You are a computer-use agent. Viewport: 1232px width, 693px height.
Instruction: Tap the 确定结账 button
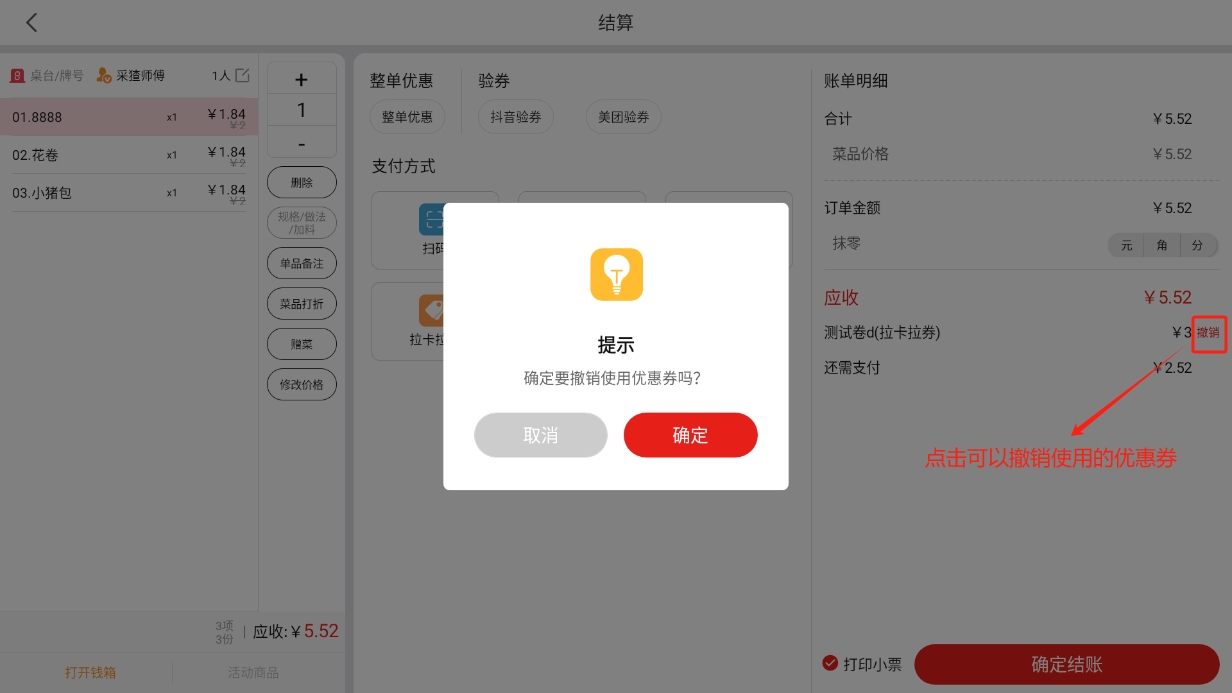coord(1066,665)
